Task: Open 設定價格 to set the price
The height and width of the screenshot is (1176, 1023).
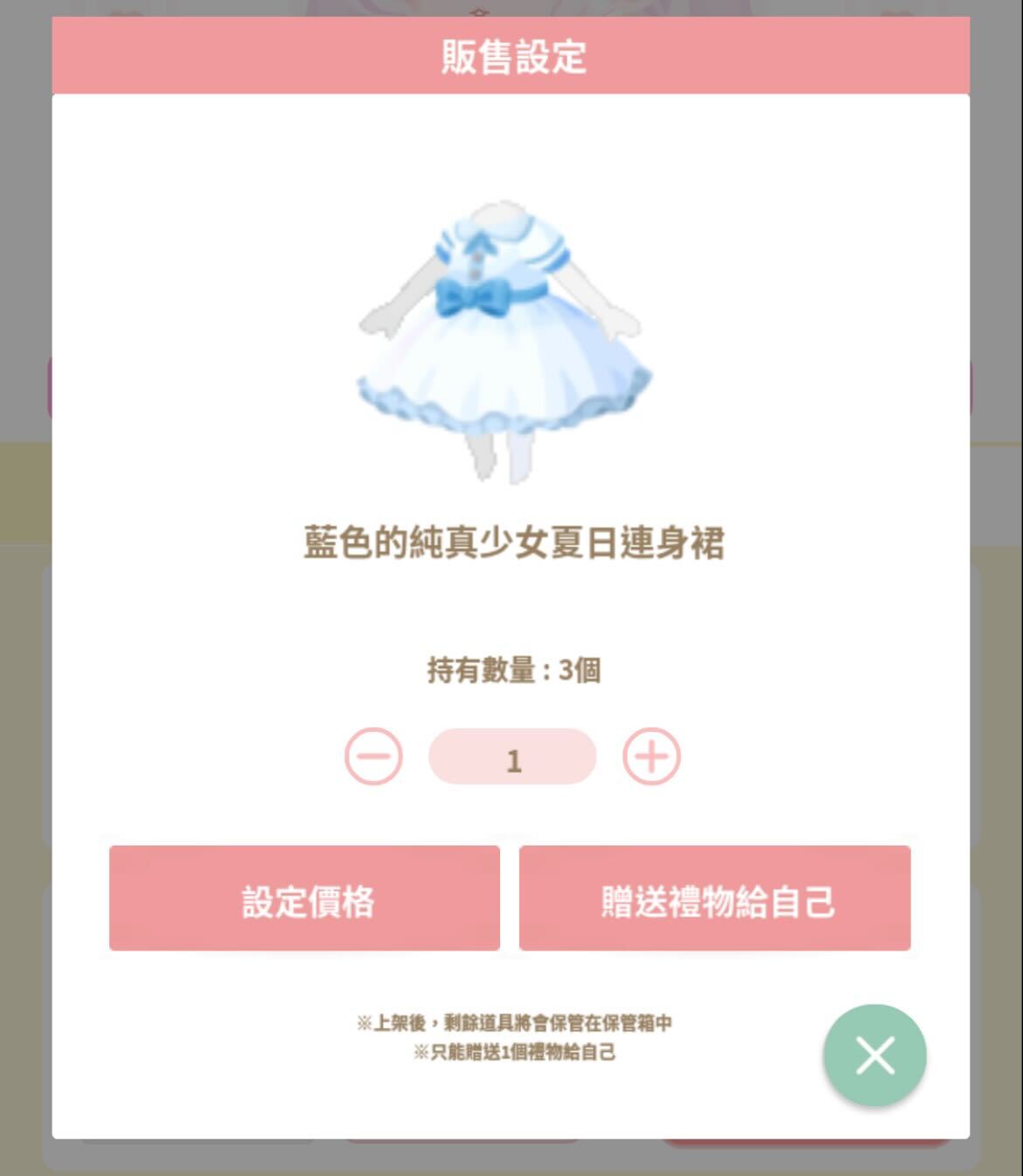Action: (304, 898)
